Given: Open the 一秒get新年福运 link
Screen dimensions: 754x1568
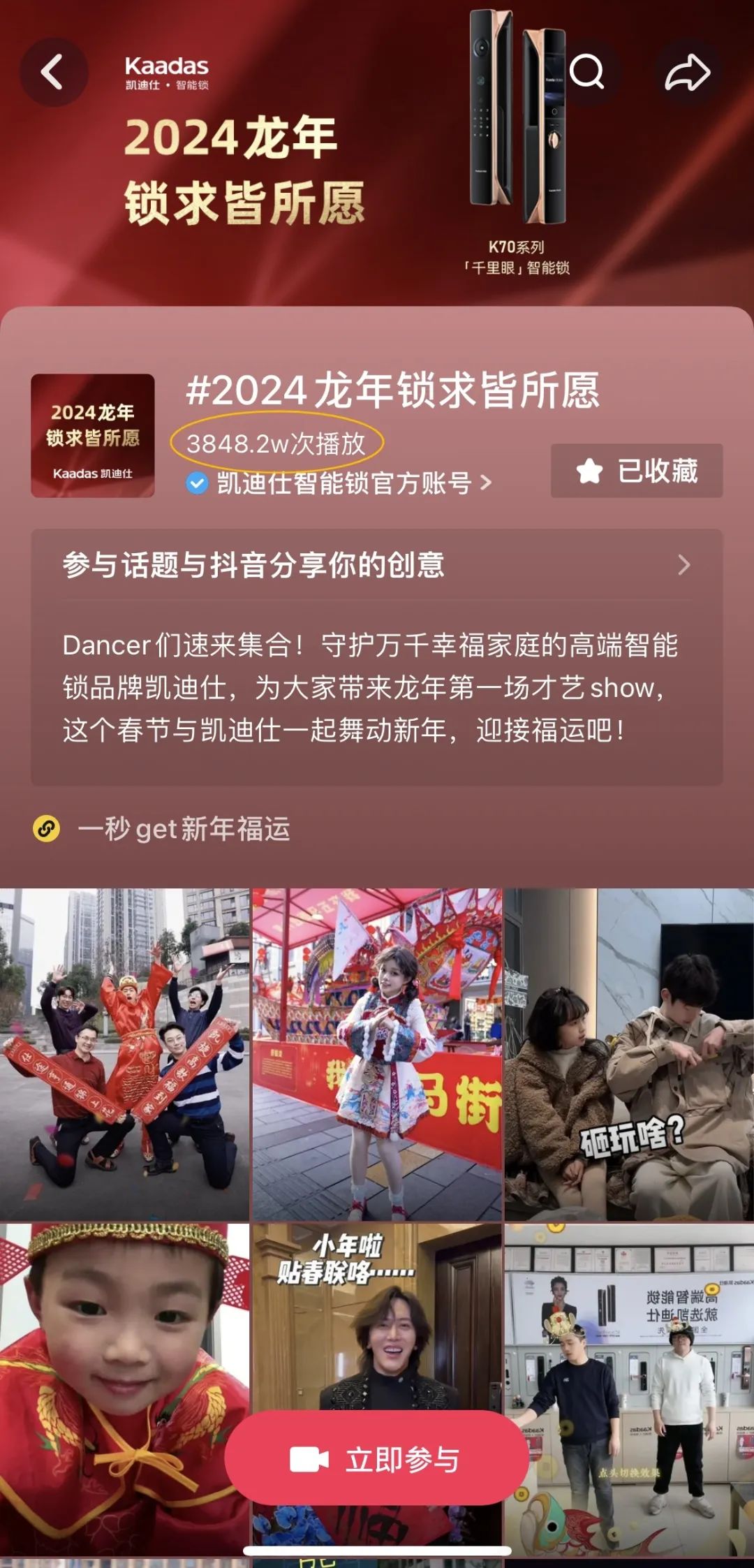Looking at the screenshot, I should 183,829.
